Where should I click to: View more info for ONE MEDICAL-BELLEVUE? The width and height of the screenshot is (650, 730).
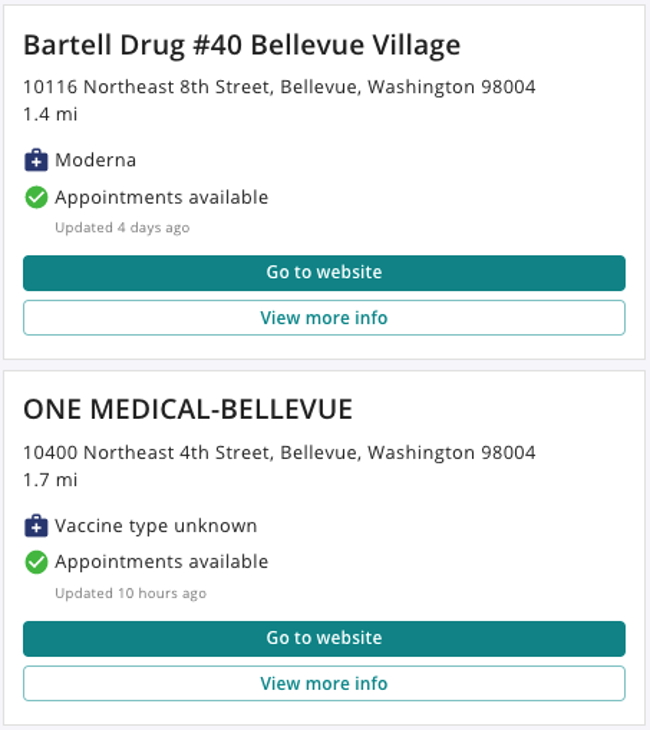(324, 684)
